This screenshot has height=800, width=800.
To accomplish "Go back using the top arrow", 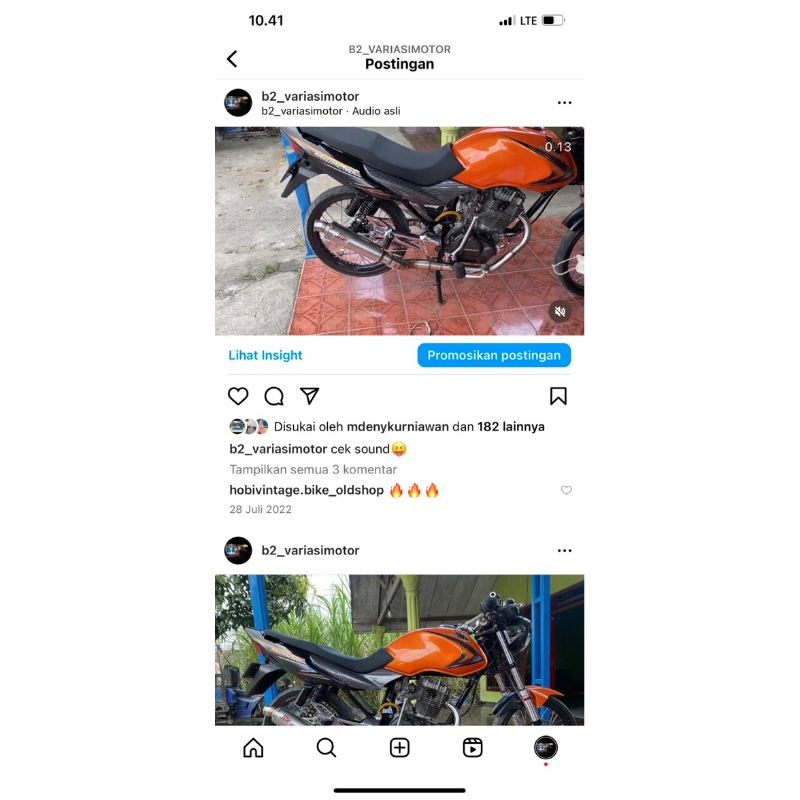I will point(232,59).
